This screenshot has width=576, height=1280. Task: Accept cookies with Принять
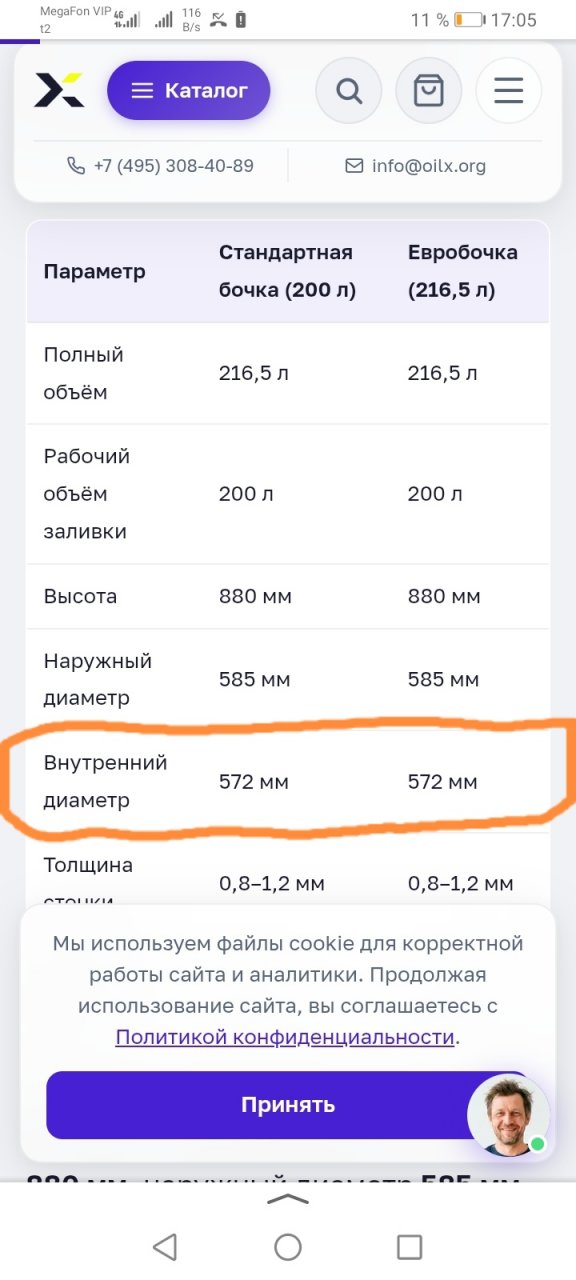(288, 1105)
